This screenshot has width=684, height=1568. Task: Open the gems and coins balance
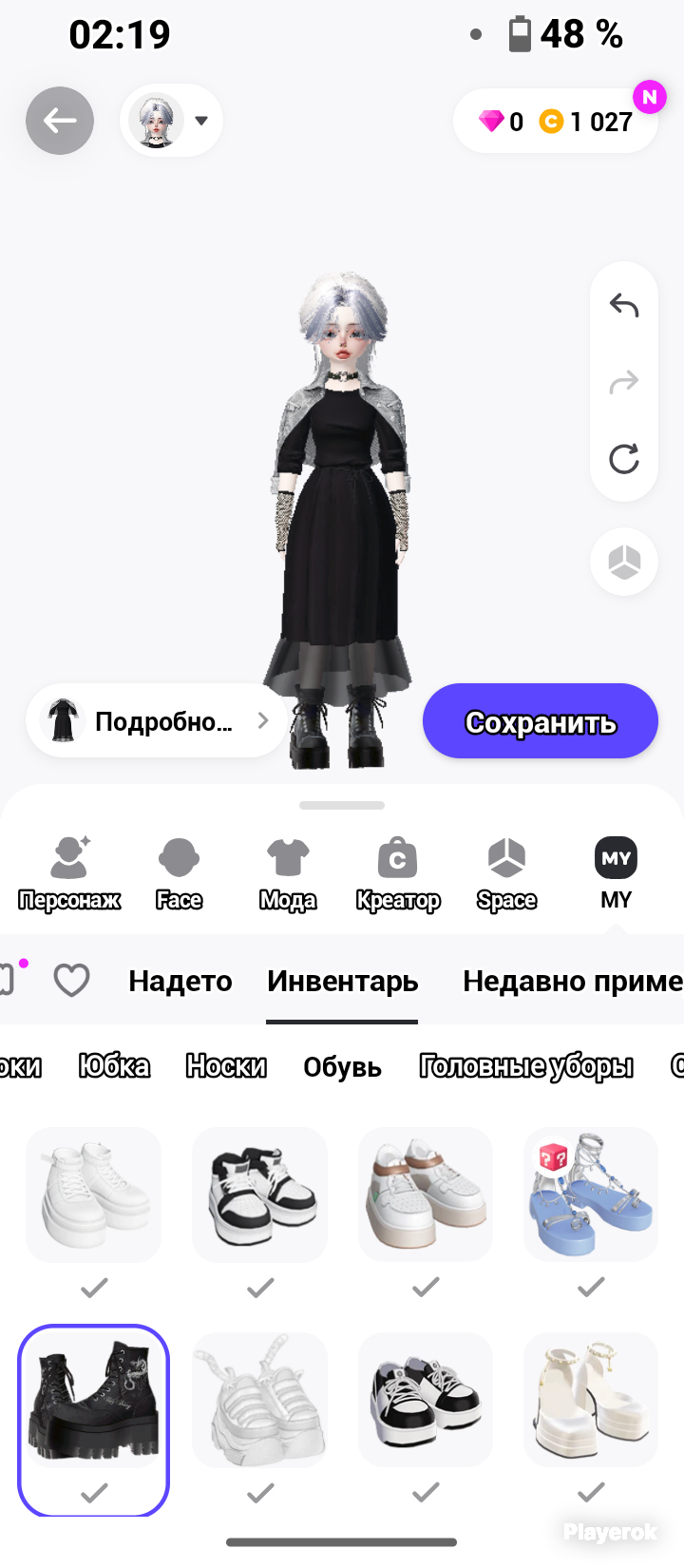556,122
